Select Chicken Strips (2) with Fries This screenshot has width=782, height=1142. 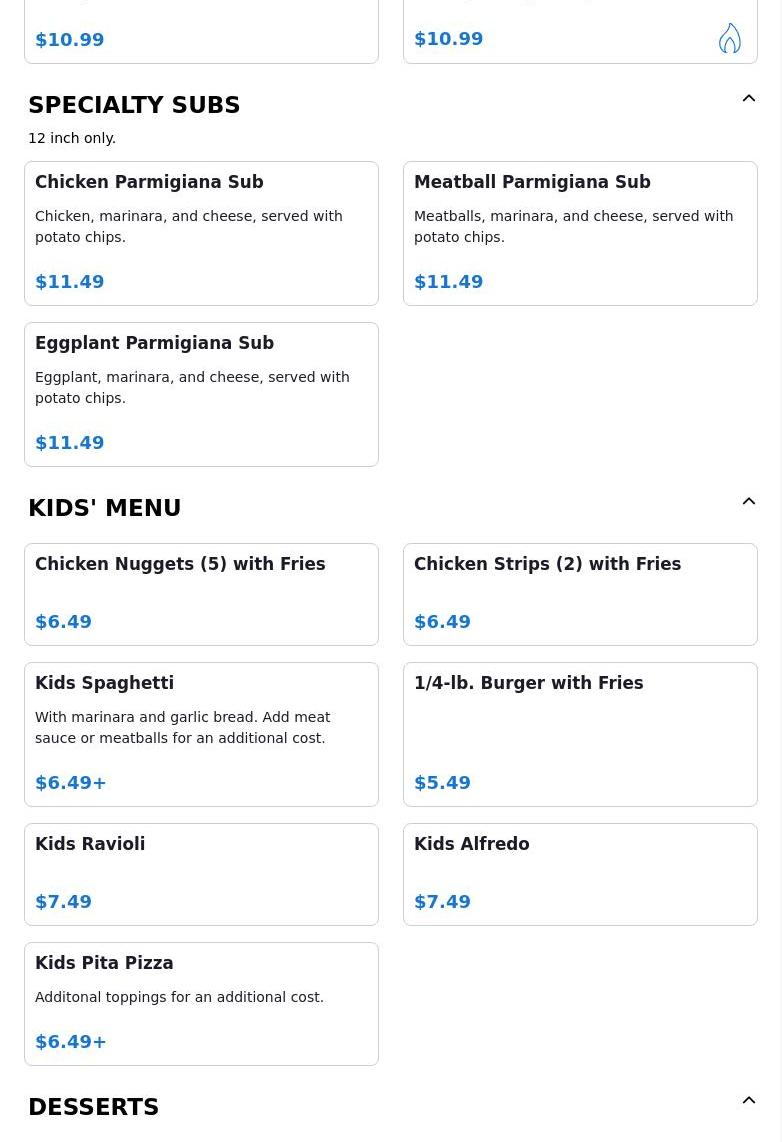pyautogui.click(x=580, y=594)
